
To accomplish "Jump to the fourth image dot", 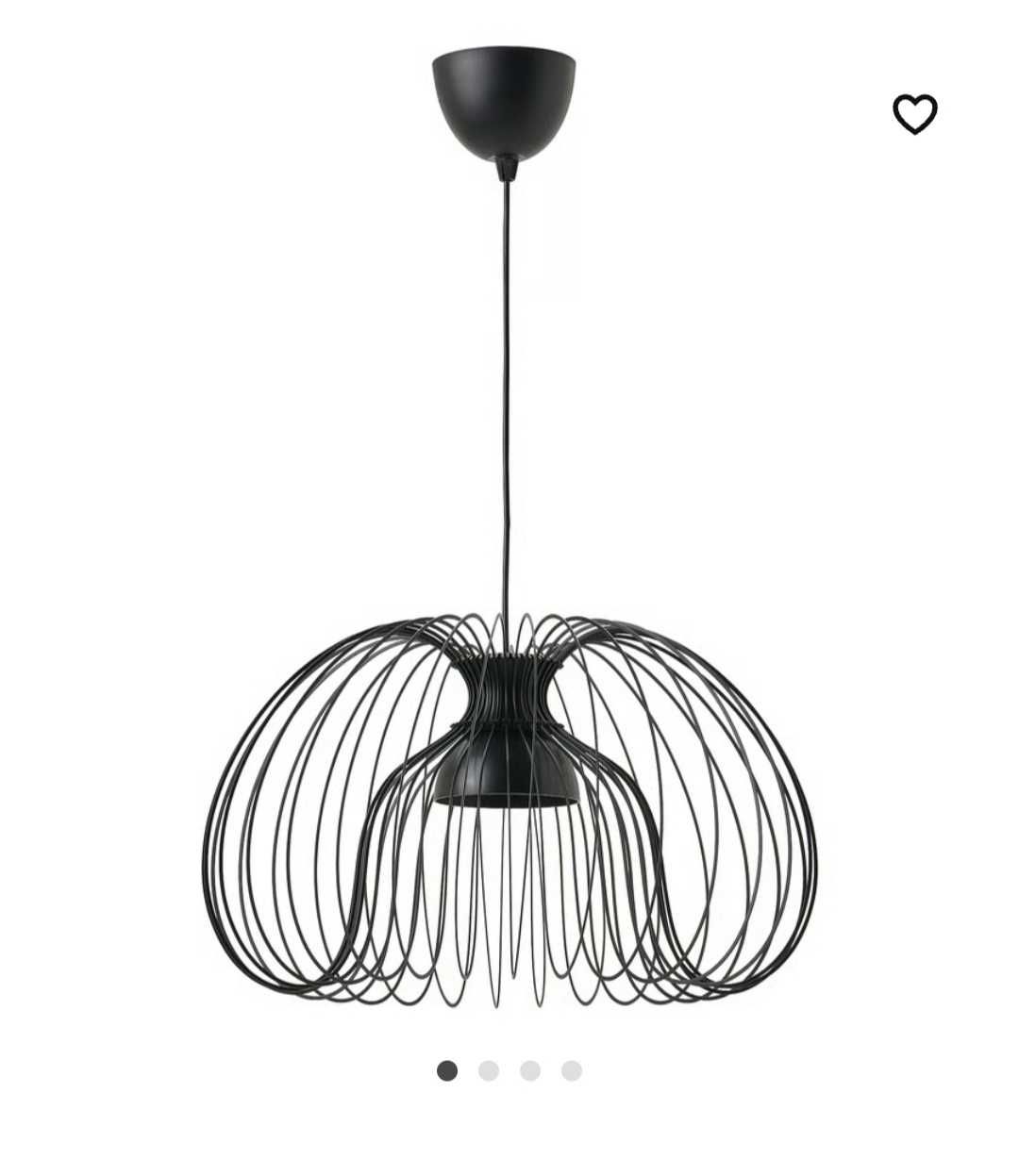I will (572, 1070).
